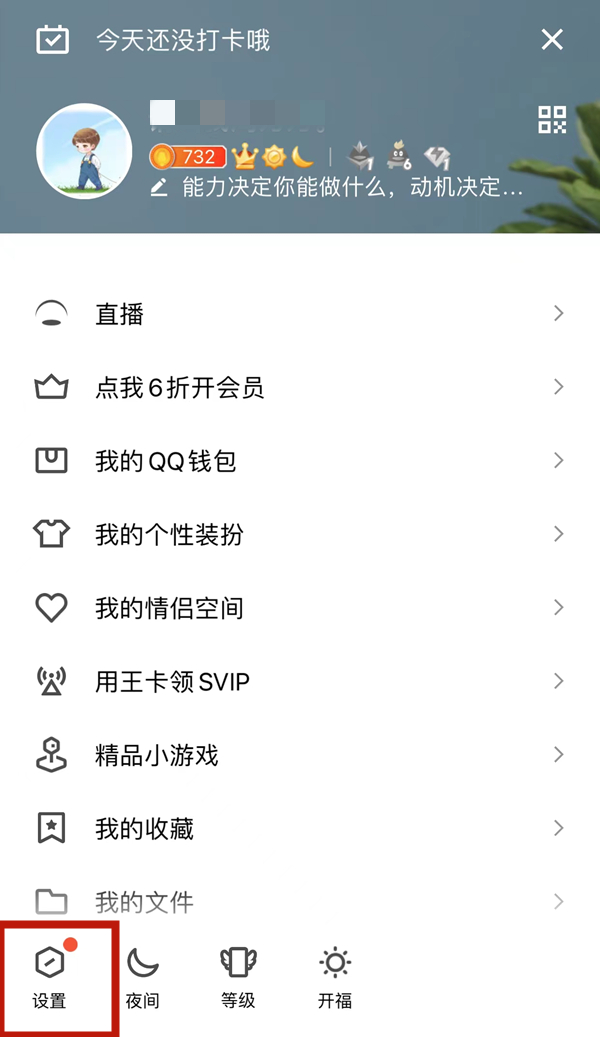Open 点我6折开会员 membership offer
Viewport: 600px width, 1037px height.
(x=300, y=387)
